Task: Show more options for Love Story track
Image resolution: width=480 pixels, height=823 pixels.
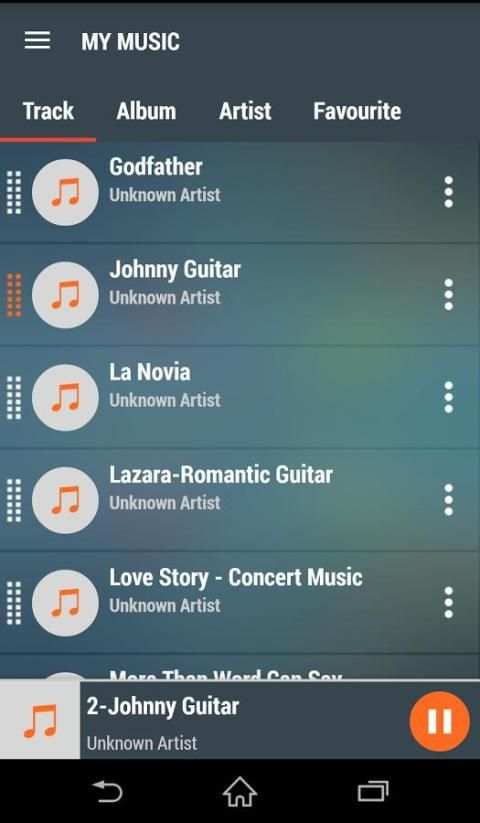Action: (449, 603)
